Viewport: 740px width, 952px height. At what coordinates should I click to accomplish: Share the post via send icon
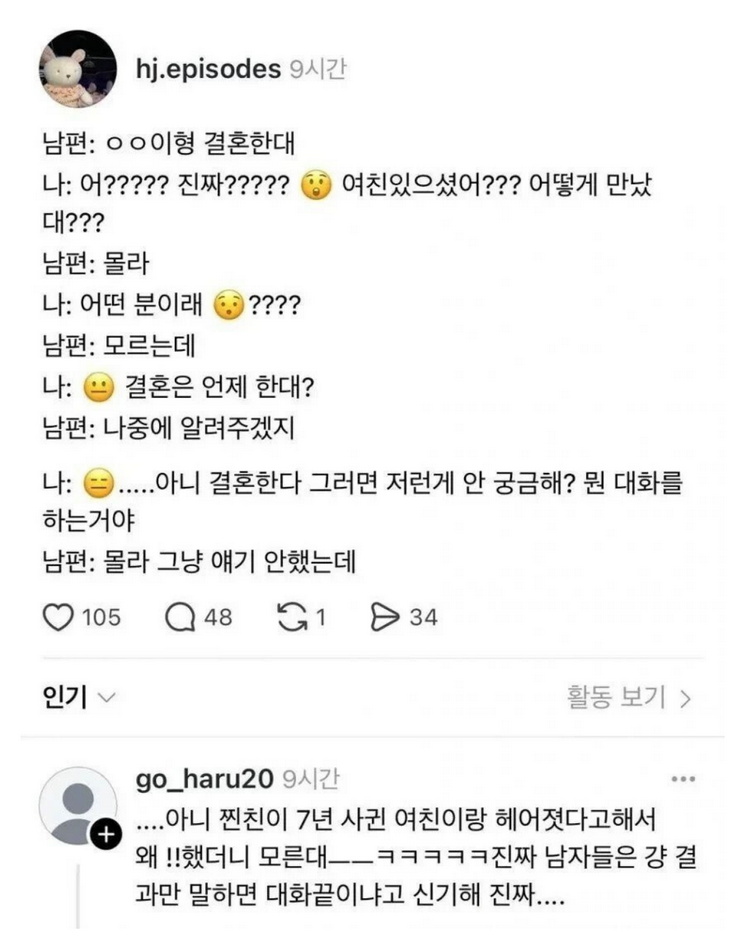point(385,617)
